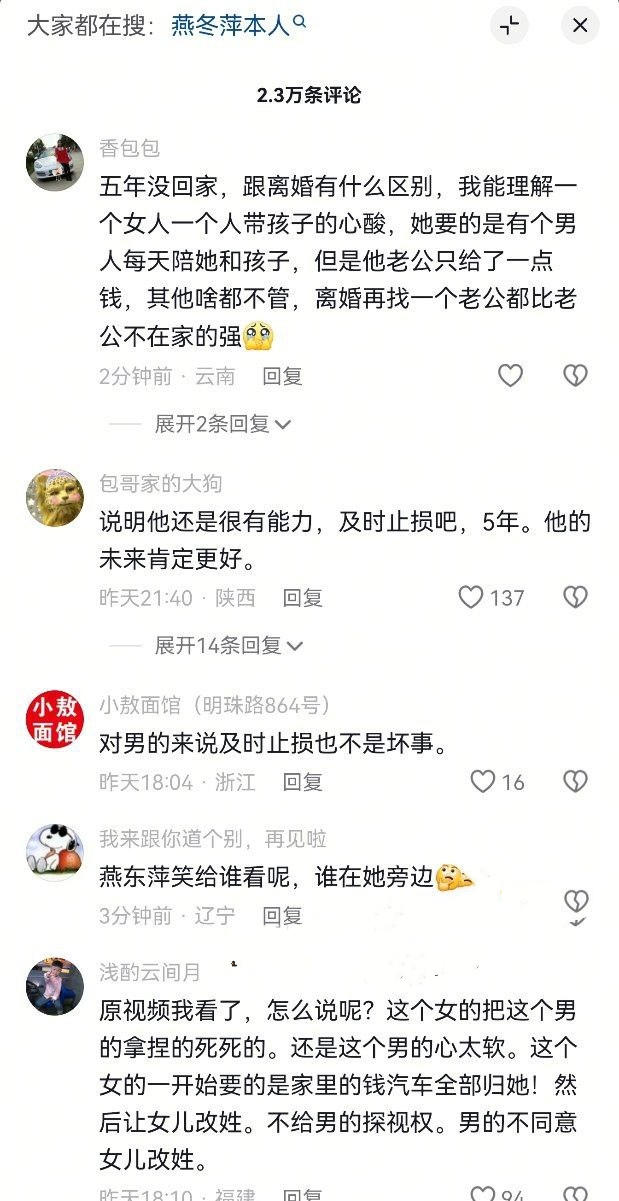Like 包哥家的大狗's comment with 137 likes

tap(471, 598)
